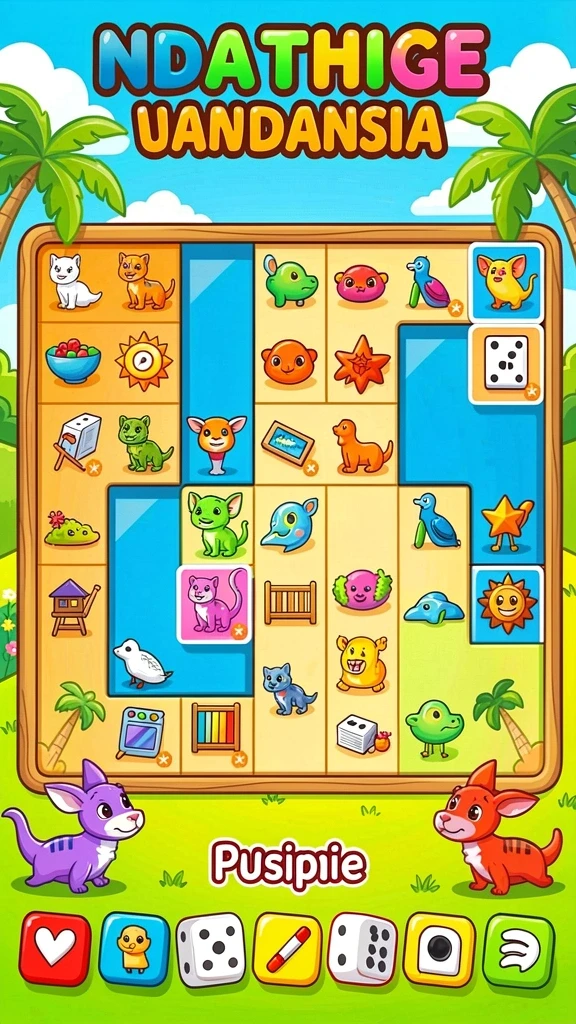Select the blue duck button
The height and width of the screenshot is (1024, 576).
(135, 948)
